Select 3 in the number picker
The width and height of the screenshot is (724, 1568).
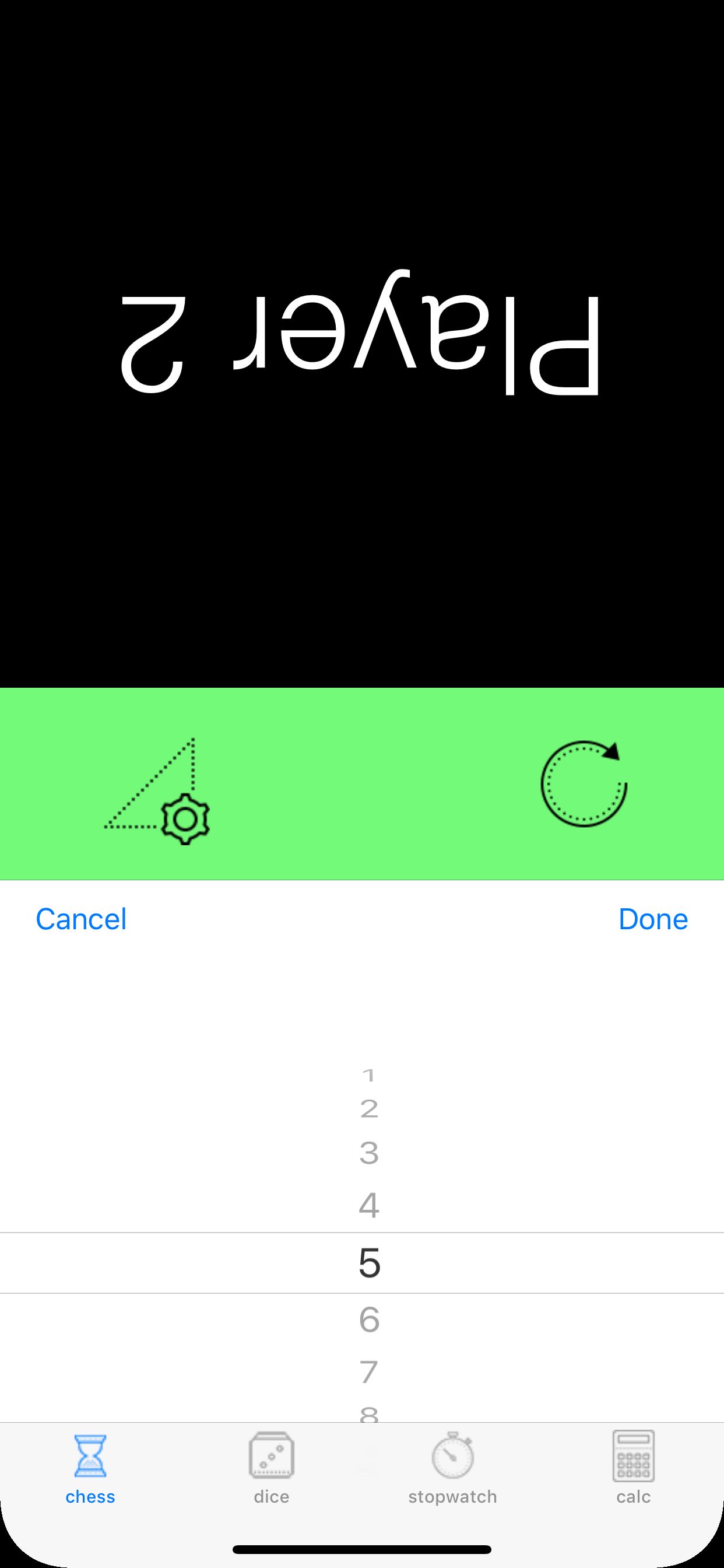[370, 1153]
